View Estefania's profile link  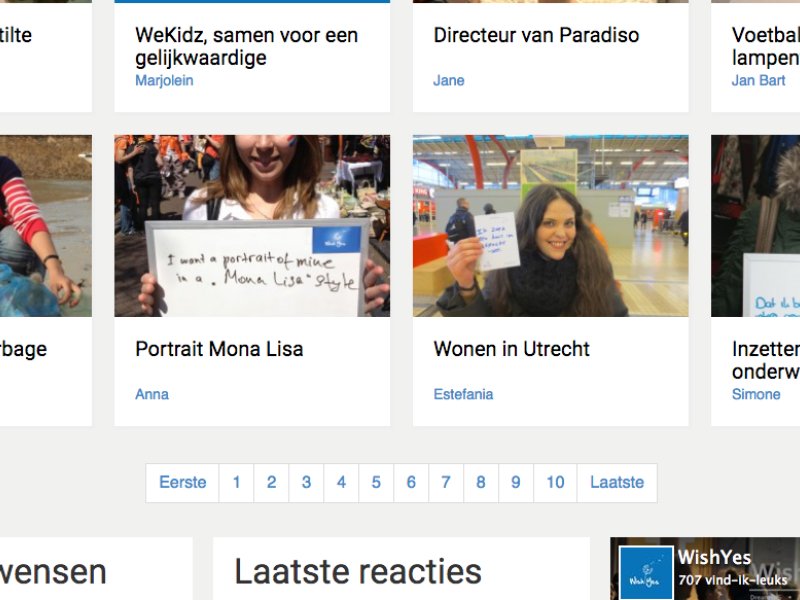[463, 394]
